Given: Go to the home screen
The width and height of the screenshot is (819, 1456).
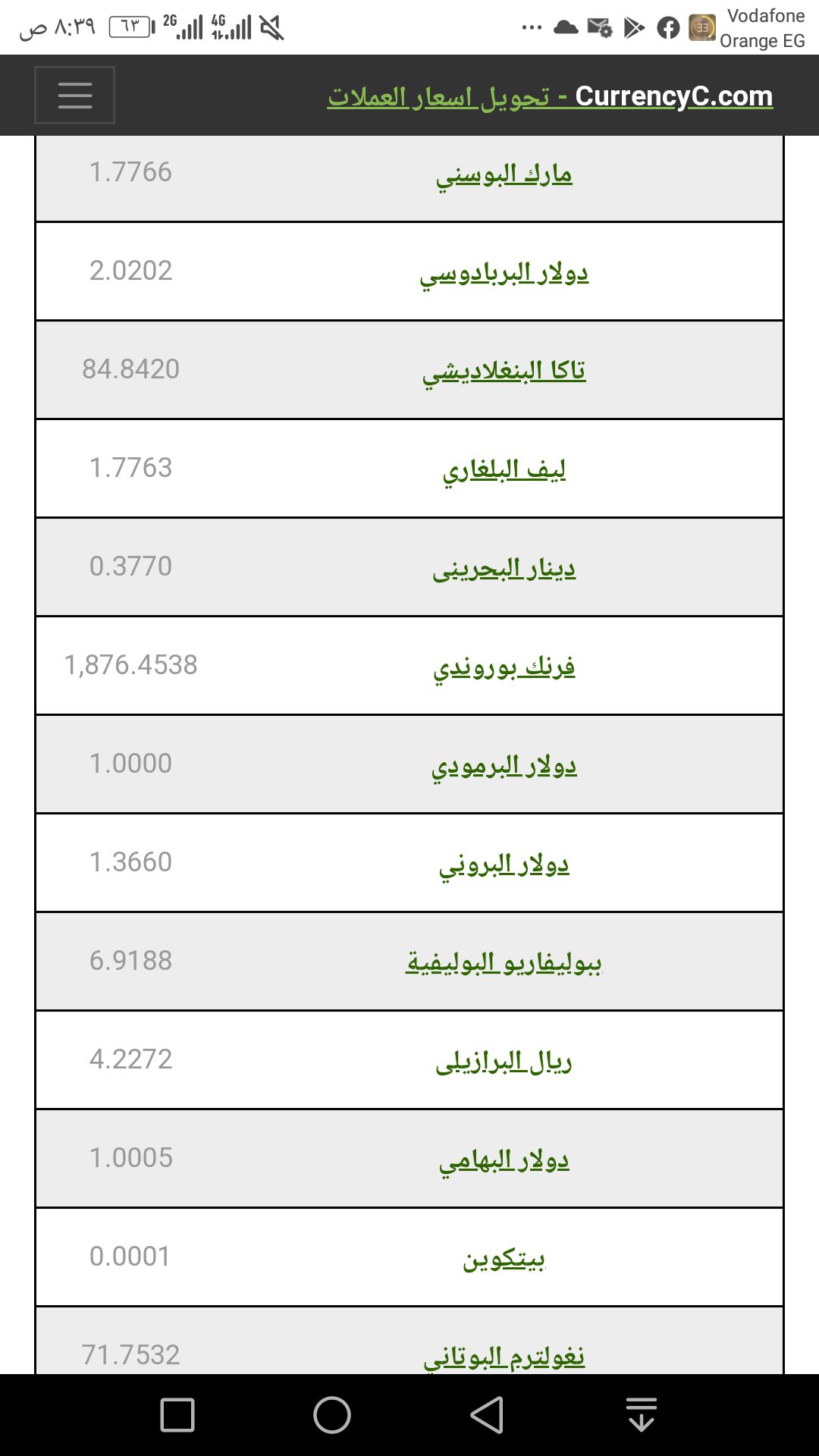Looking at the screenshot, I should (x=332, y=1415).
